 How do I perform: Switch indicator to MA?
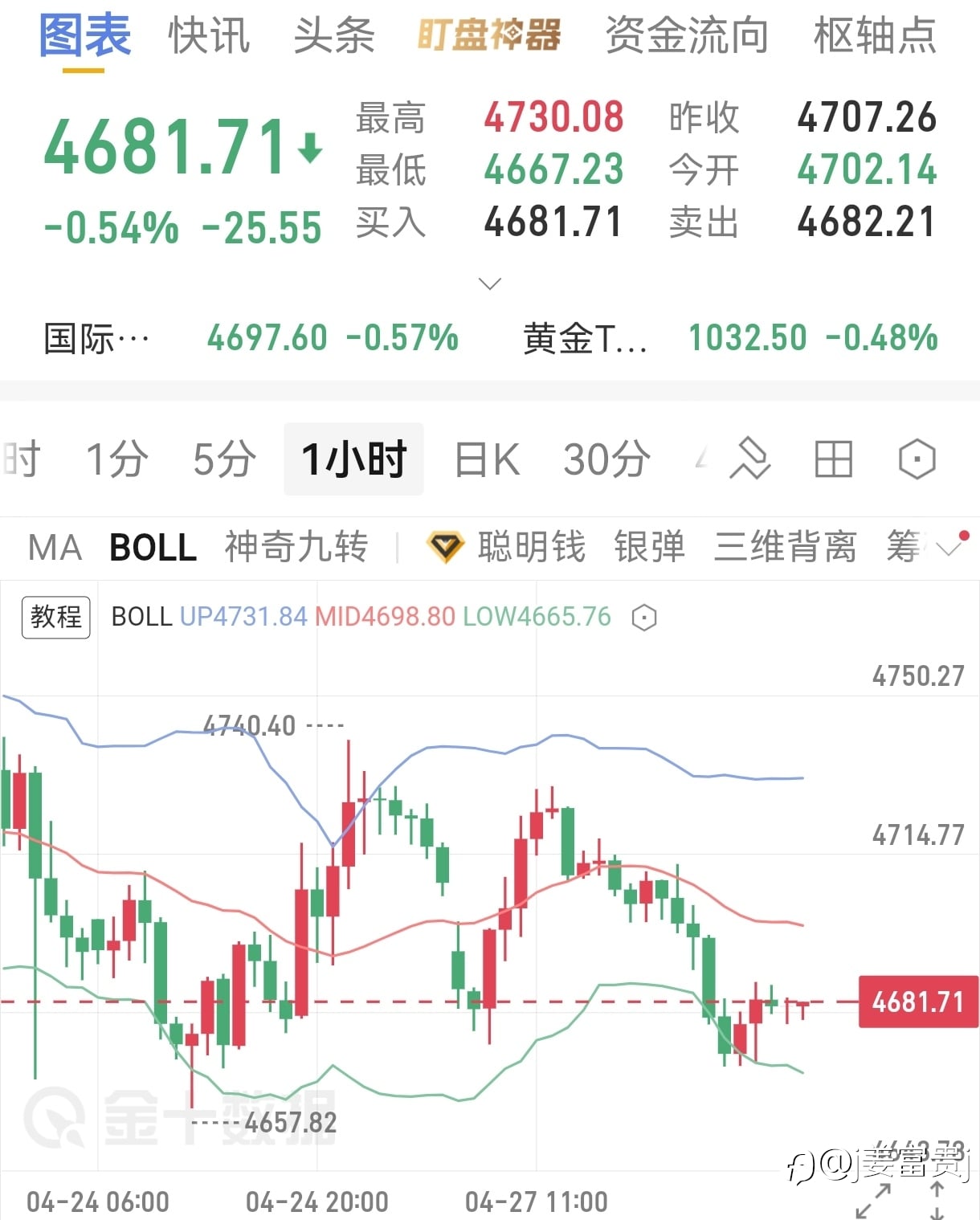click(55, 548)
